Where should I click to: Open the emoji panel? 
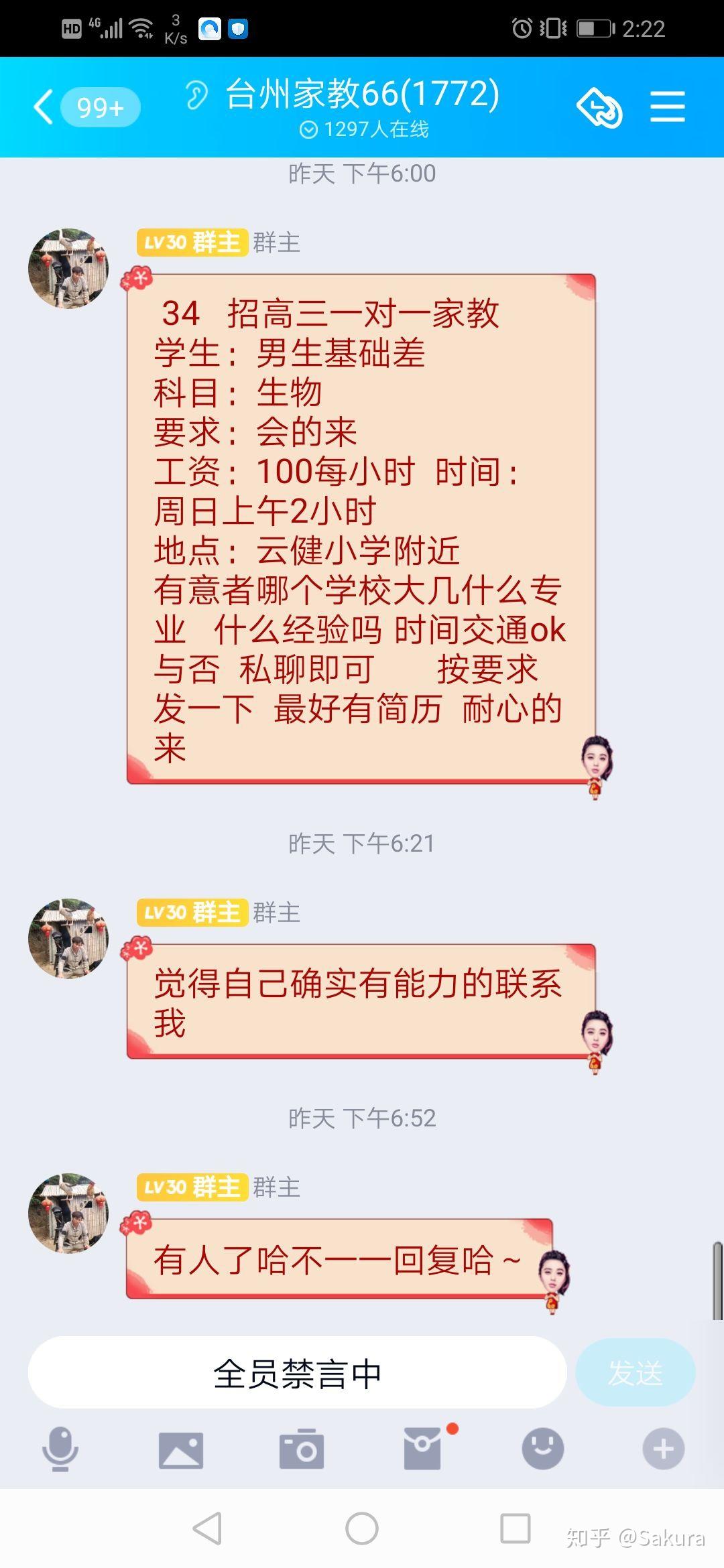tap(543, 1449)
